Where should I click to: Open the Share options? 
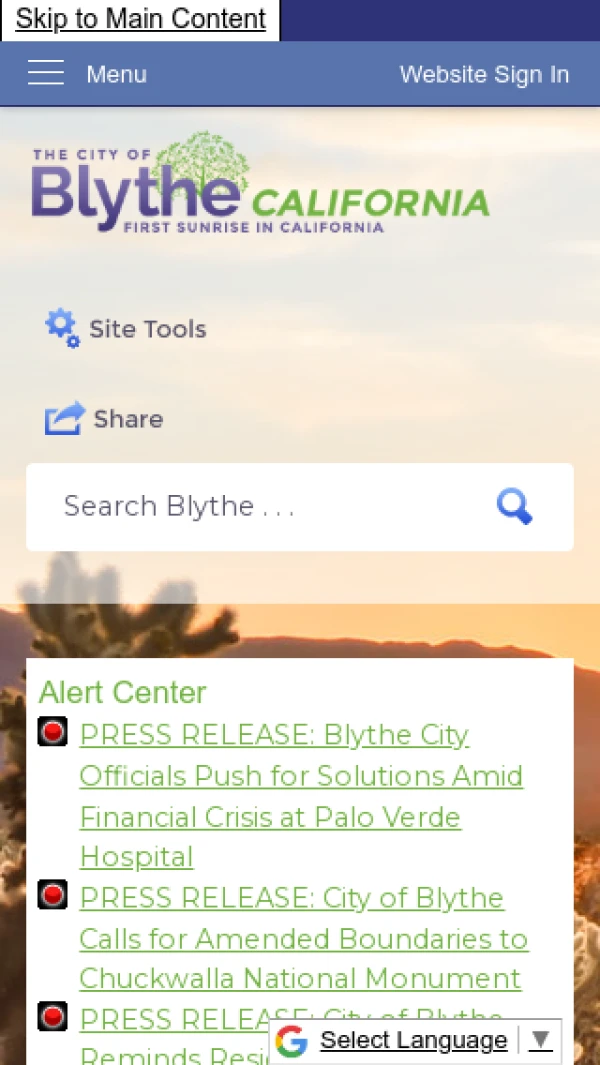pyautogui.click(x=105, y=418)
